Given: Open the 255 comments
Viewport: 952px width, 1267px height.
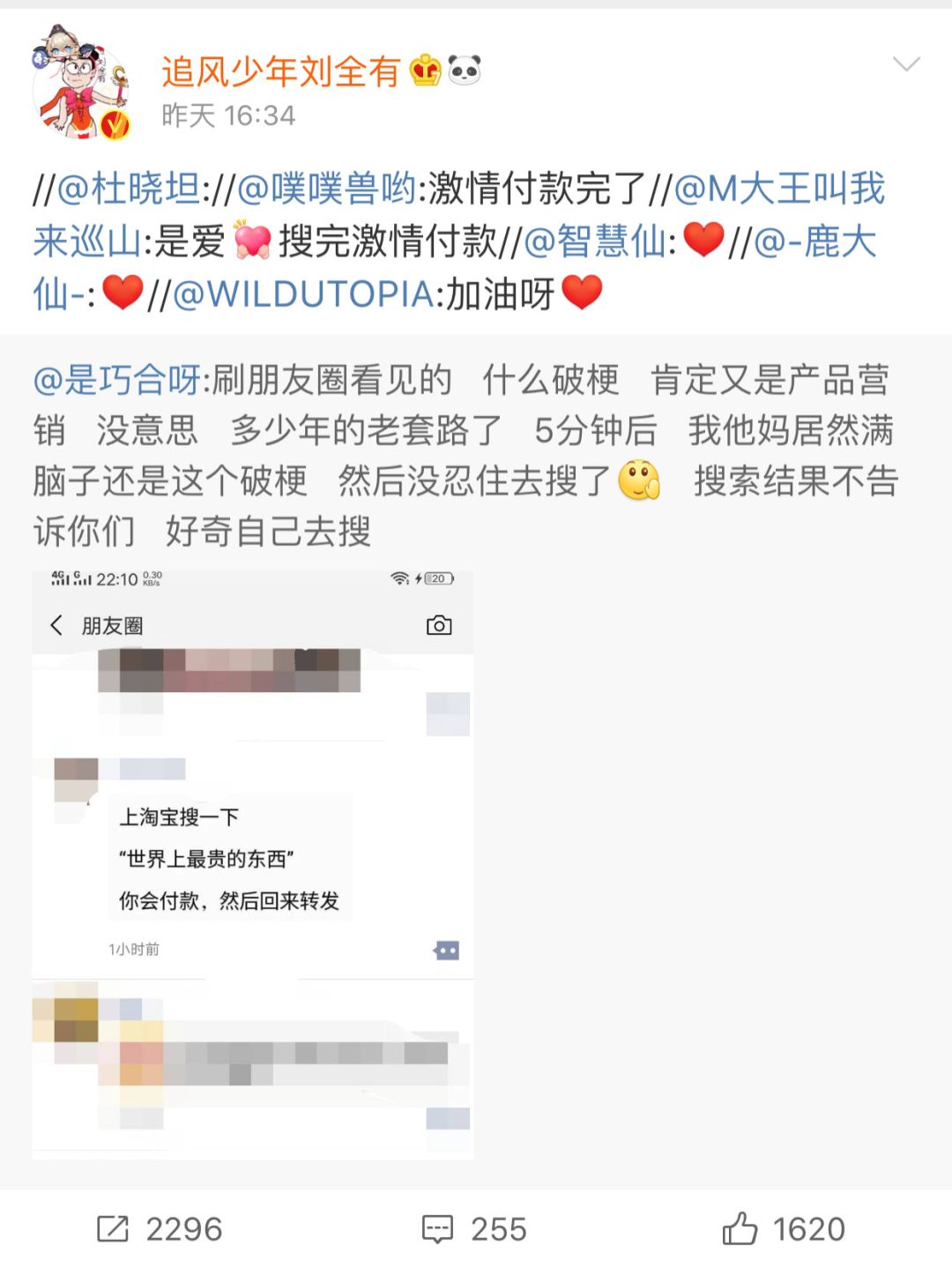Looking at the screenshot, I should (x=474, y=1228).
